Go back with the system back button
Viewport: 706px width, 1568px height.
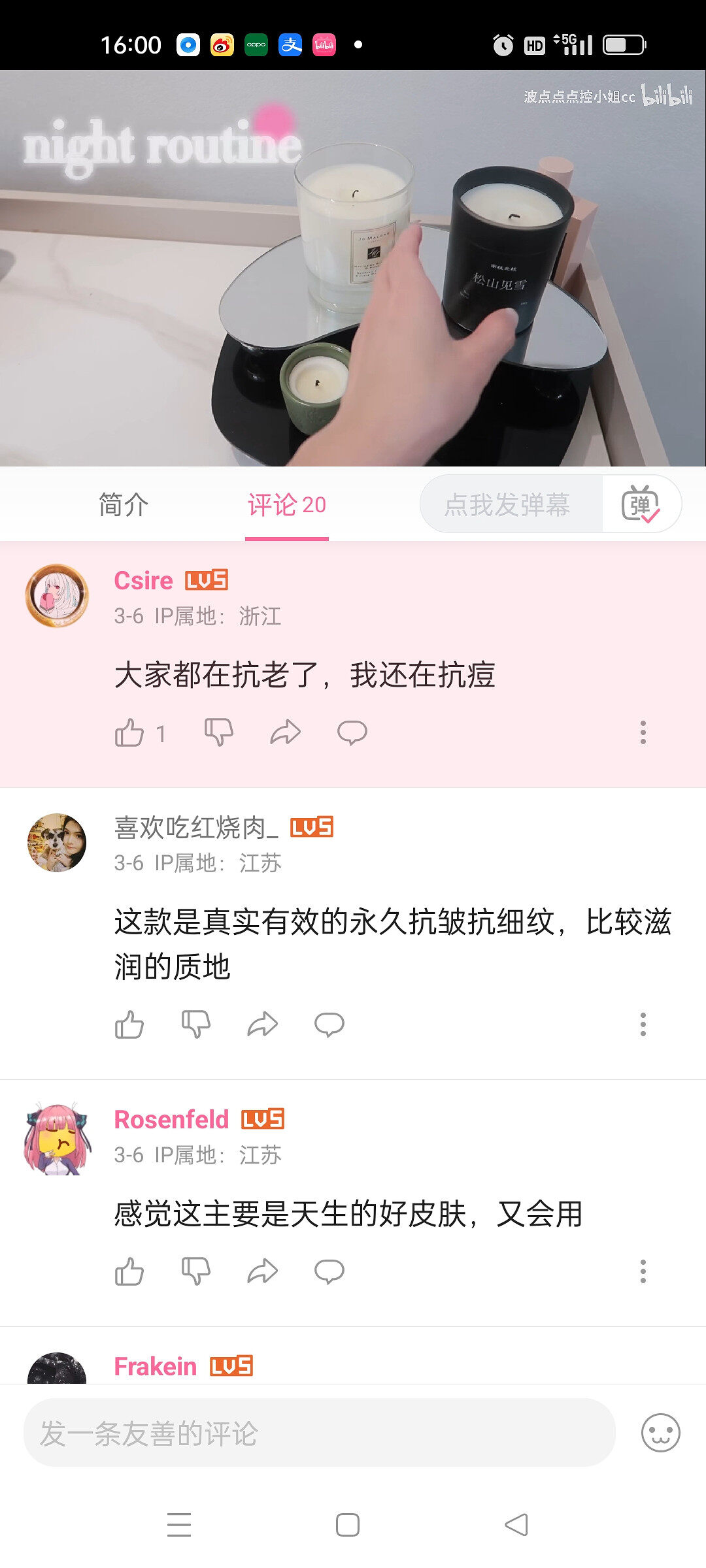[x=516, y=1525]
